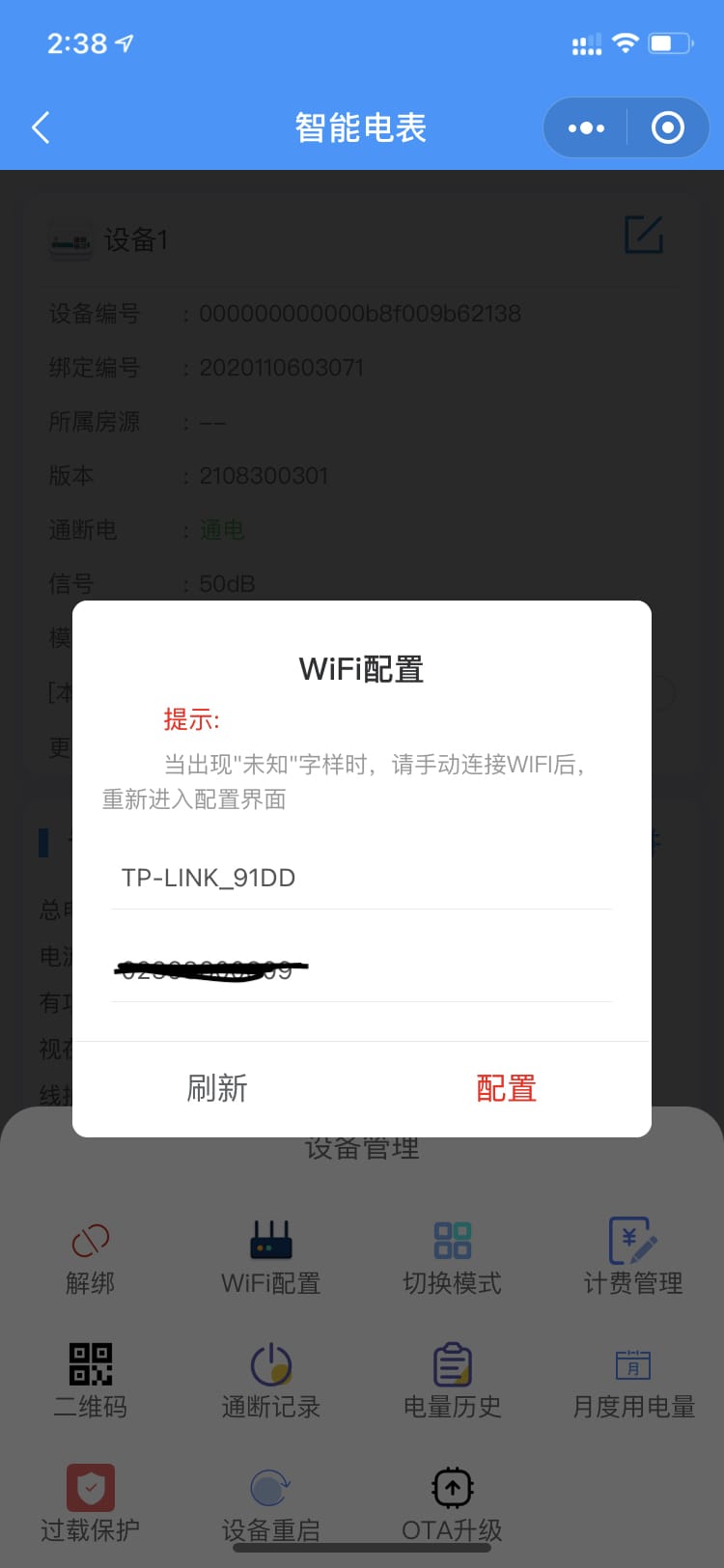Select the TP-LINK_91DD network name field
Viewport: 724px width, 1568px height.
(361, 878)
